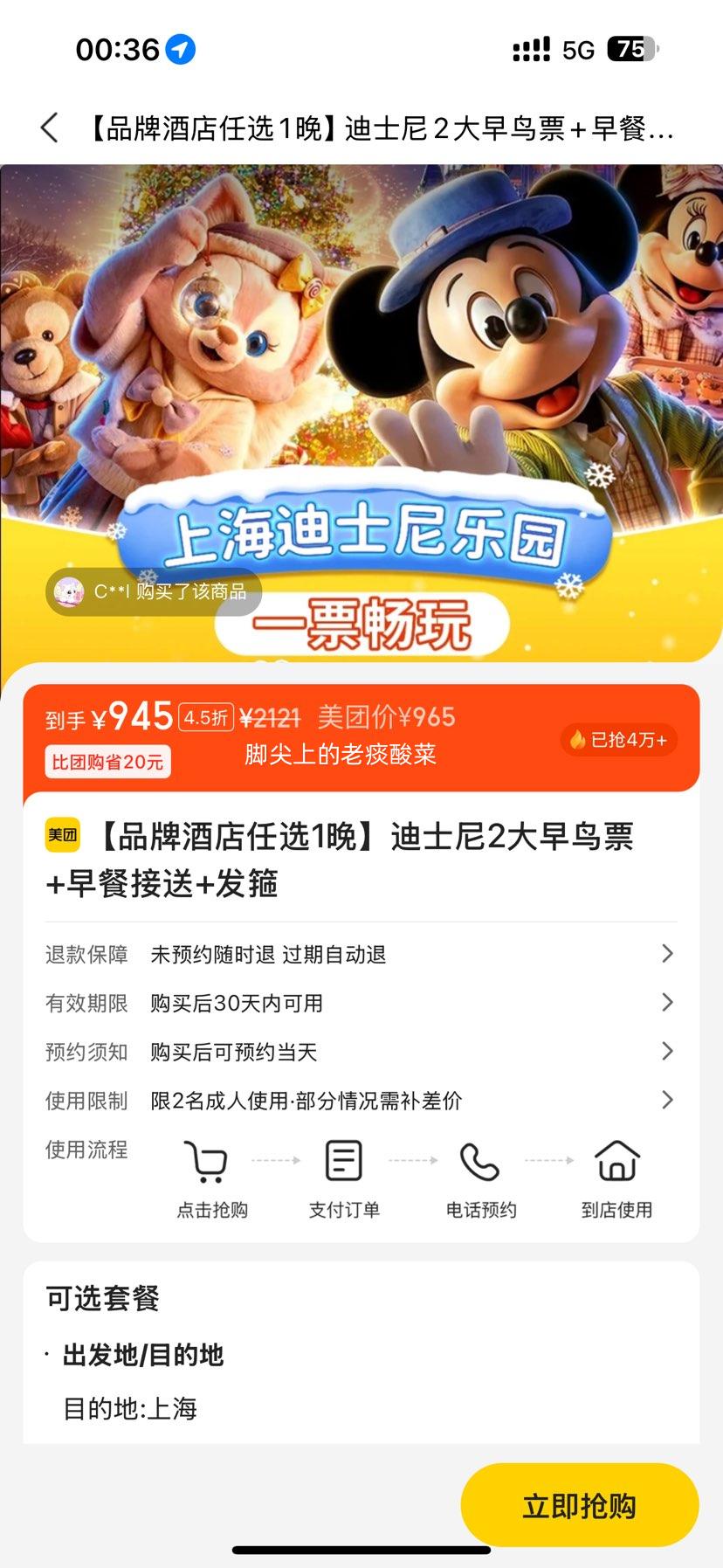Tap the 支付订单 document icon

pos(342,1160)
